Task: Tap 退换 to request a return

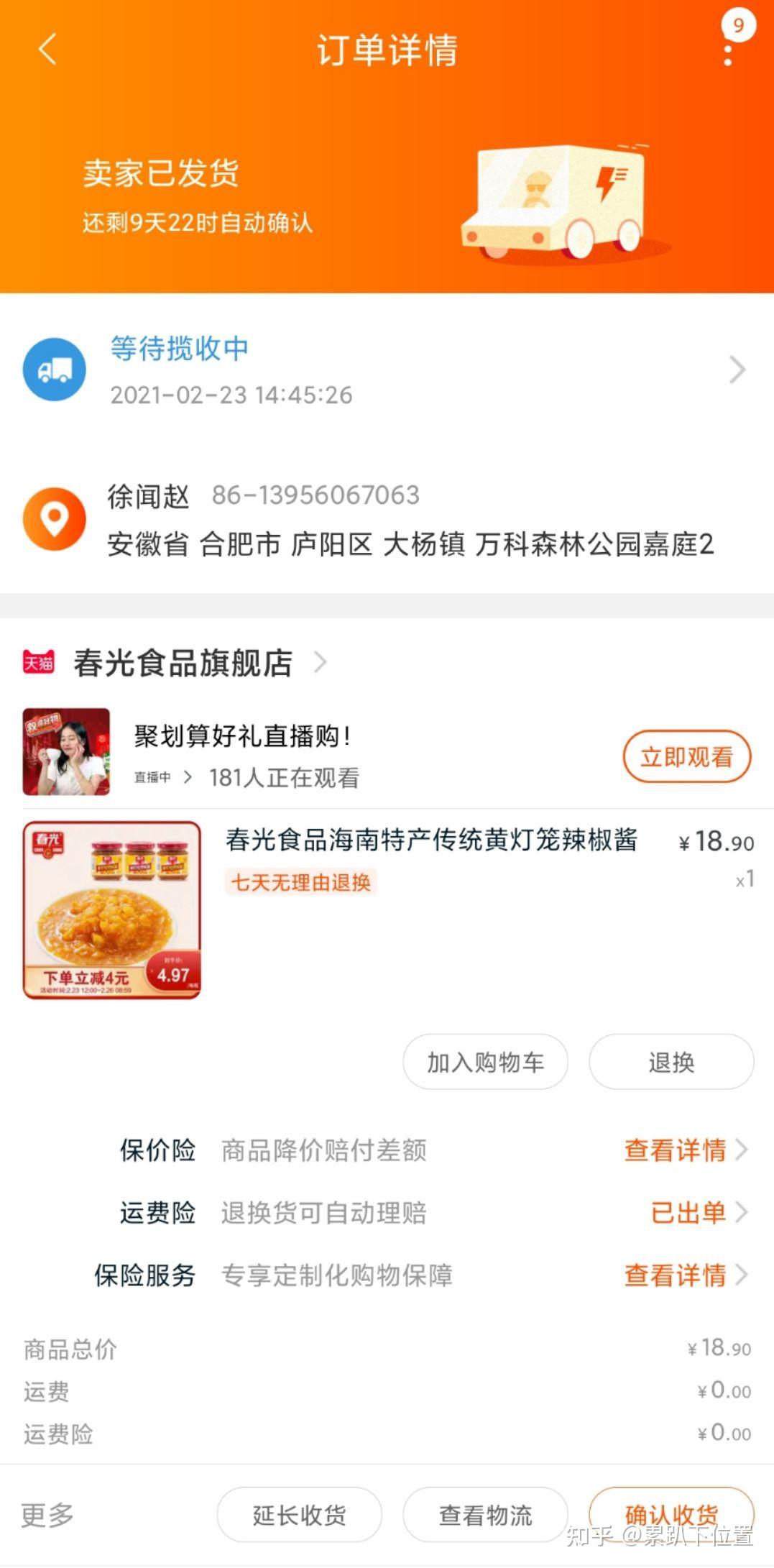Action: [x=671, y=1062]
